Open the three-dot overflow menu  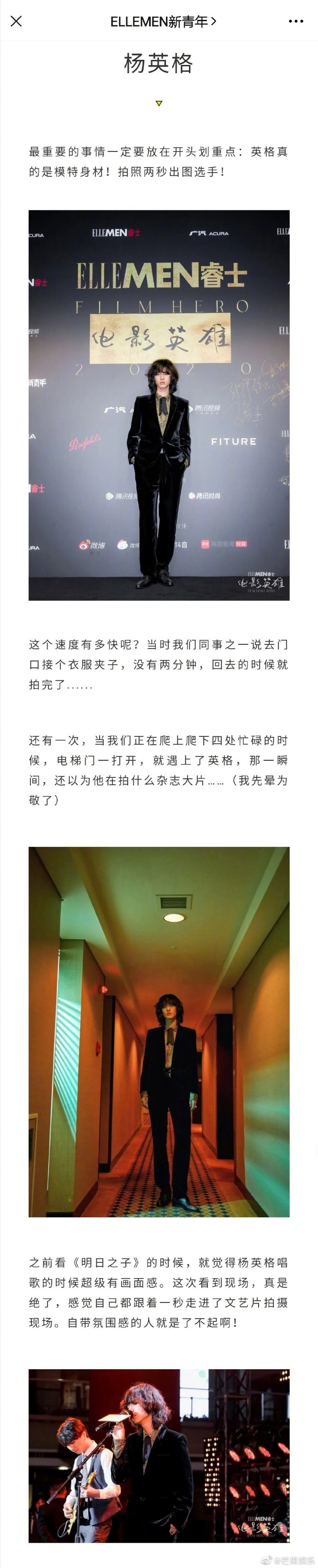pos(295,21)
